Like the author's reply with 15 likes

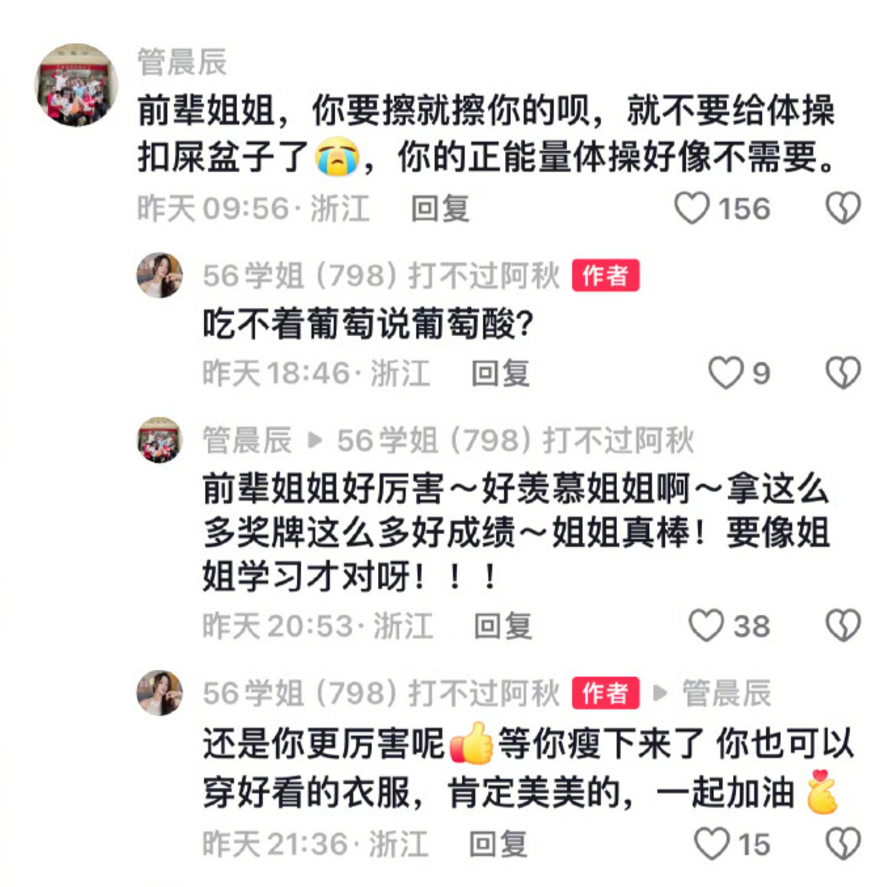click(x=711, y=844)
